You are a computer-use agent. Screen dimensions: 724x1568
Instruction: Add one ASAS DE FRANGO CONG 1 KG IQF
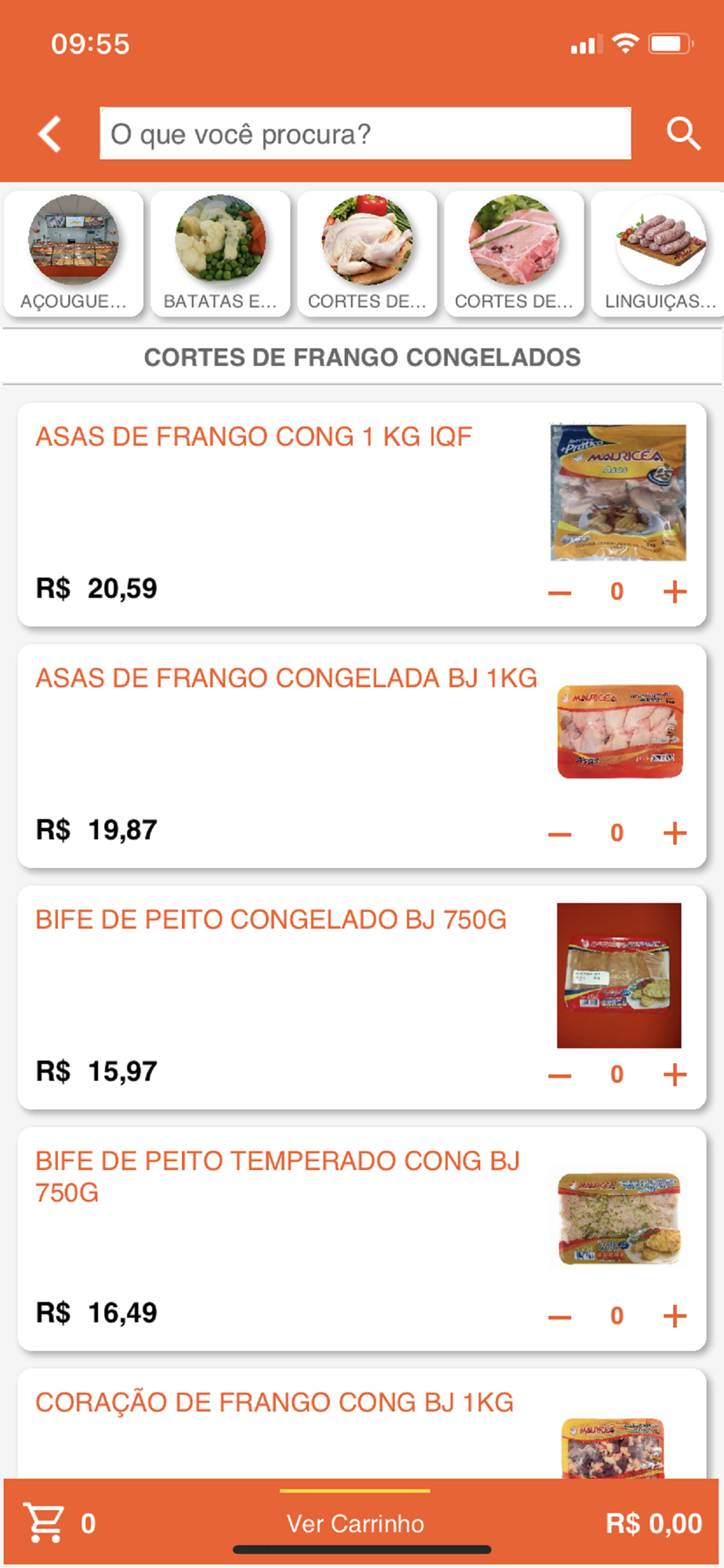pos(675,592)
